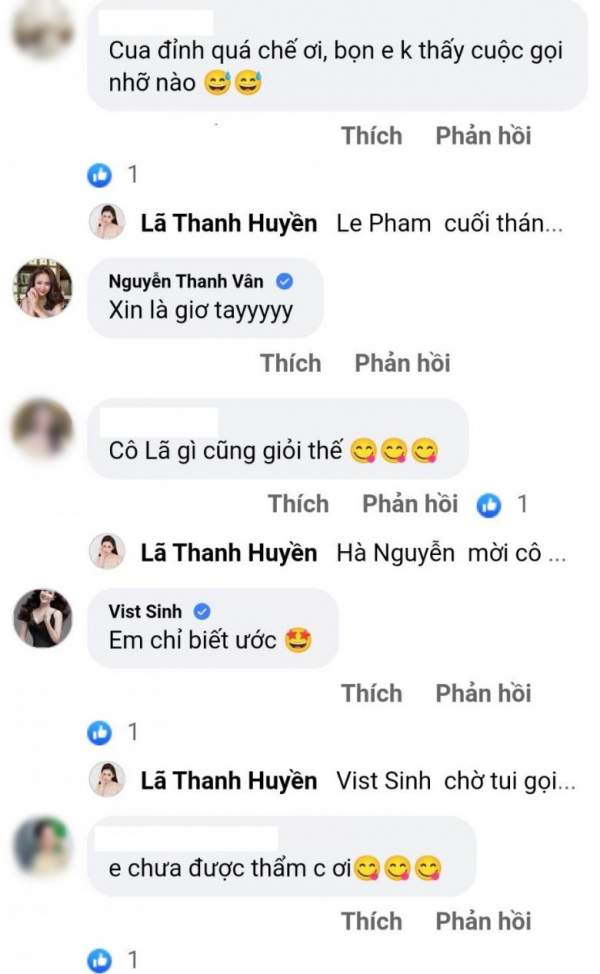The height and width of the screenshot is (974, 600).
Task: Reply to the "Cua đỉnh quá chế ơi" comment
Action: coord(483,135)
